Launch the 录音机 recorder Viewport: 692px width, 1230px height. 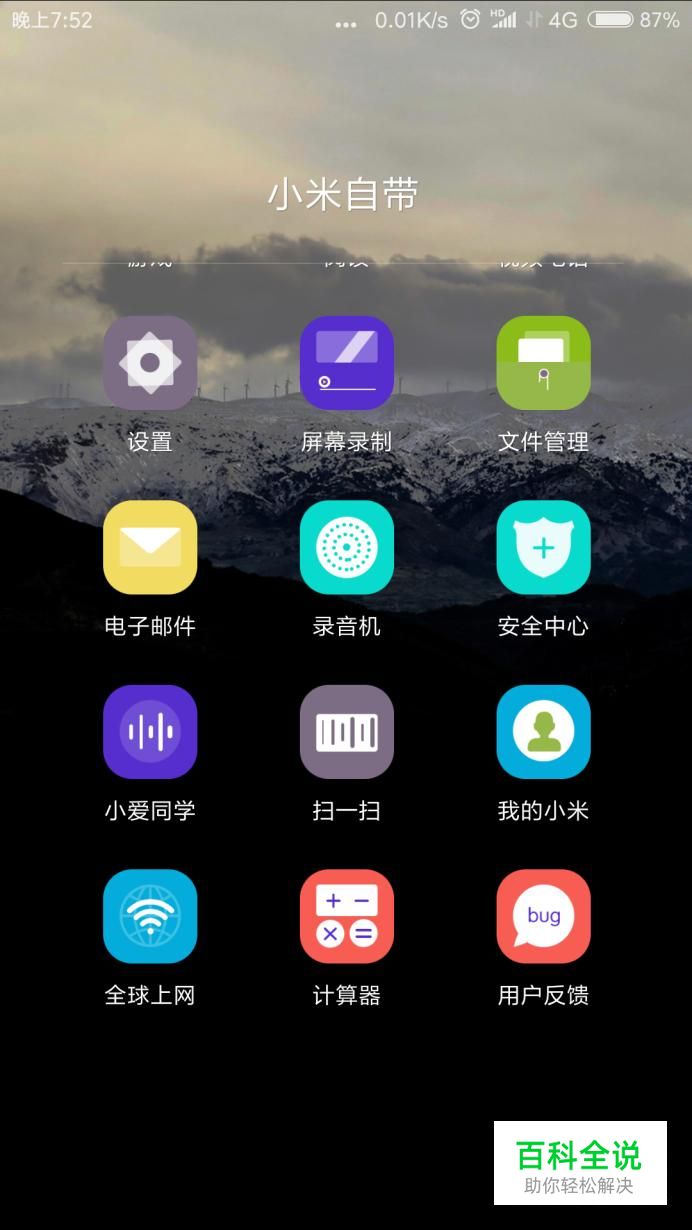(x=347, y=548)
